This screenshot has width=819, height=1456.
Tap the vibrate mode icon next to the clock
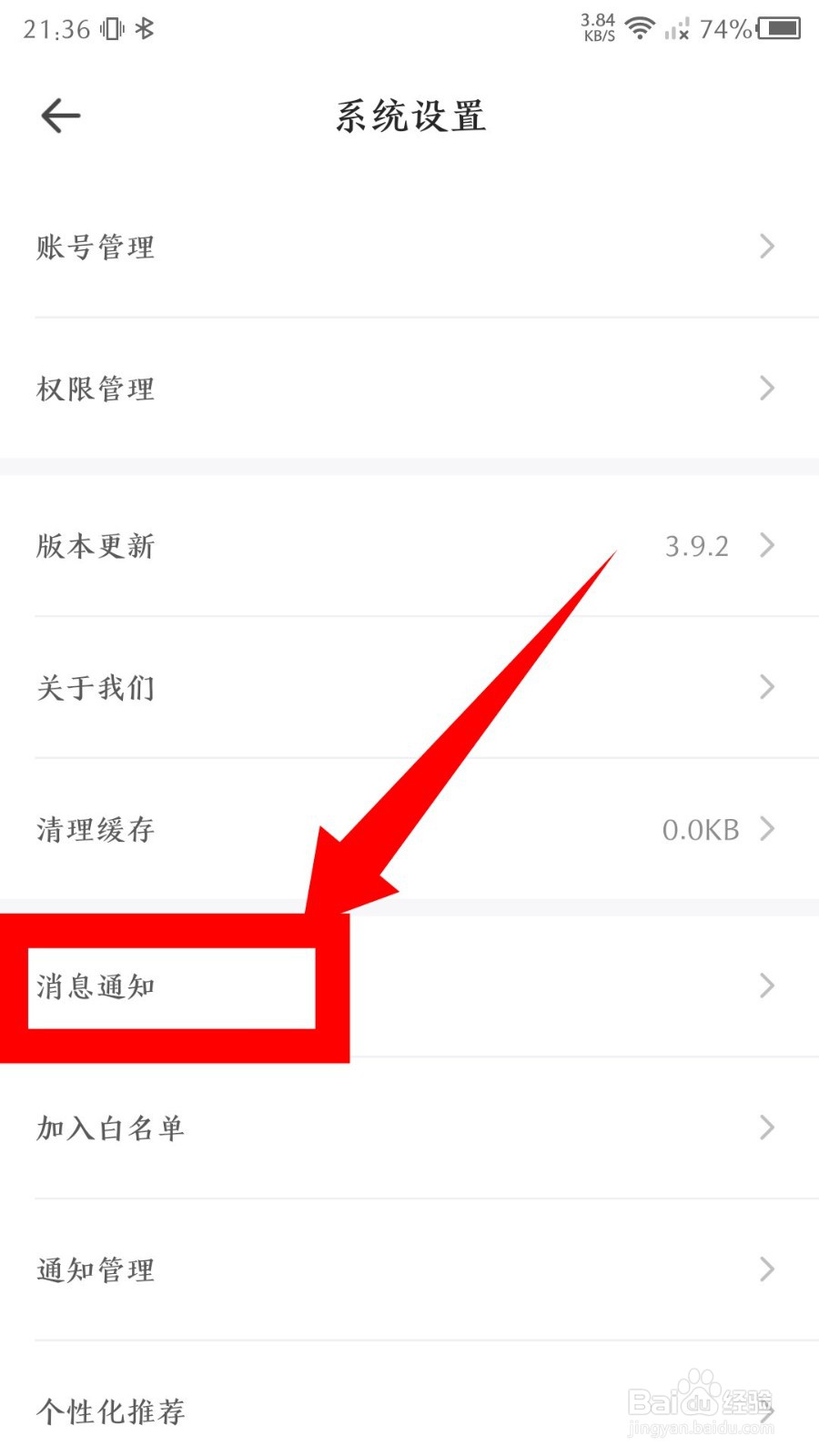coord(111,27)
